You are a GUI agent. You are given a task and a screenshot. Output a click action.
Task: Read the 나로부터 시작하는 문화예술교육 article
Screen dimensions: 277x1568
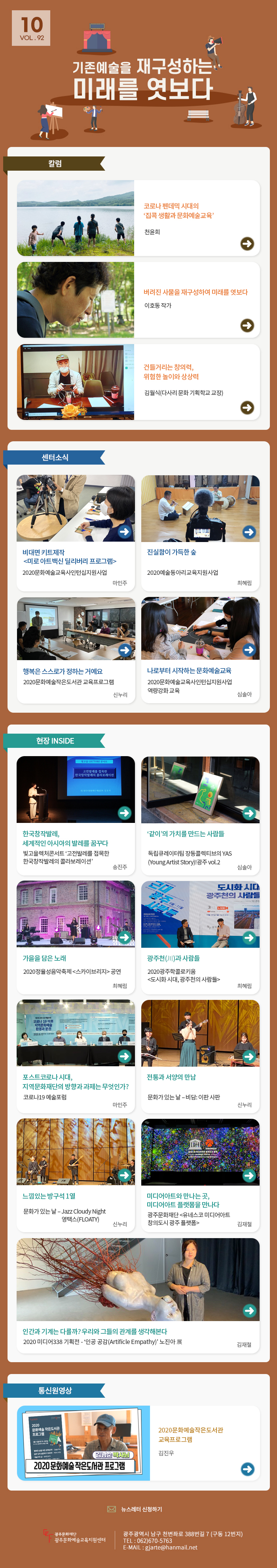pyautogui.click(x=249, y=649)
